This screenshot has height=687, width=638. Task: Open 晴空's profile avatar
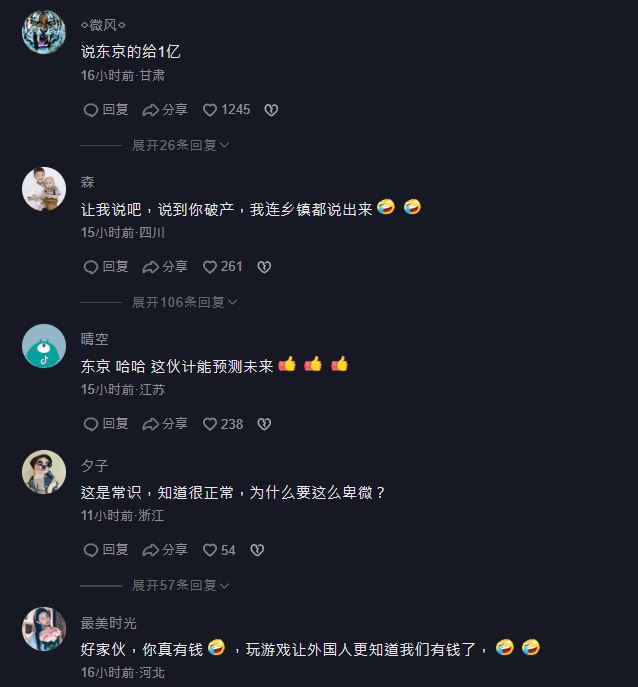click(44, 346)
